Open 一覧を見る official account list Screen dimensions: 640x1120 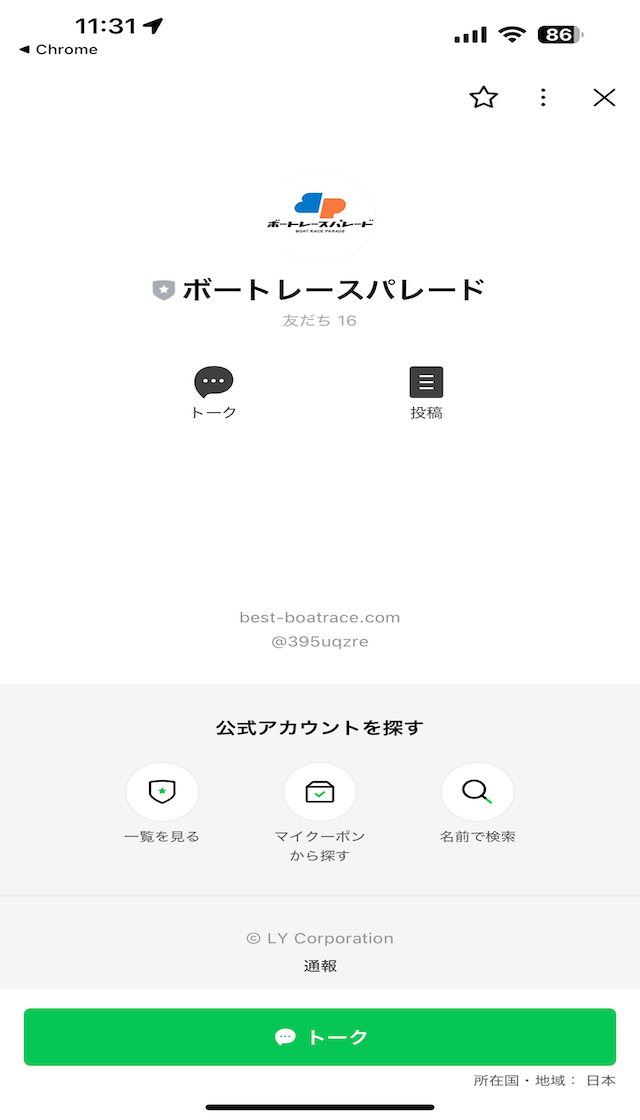(x=162, y=793)
